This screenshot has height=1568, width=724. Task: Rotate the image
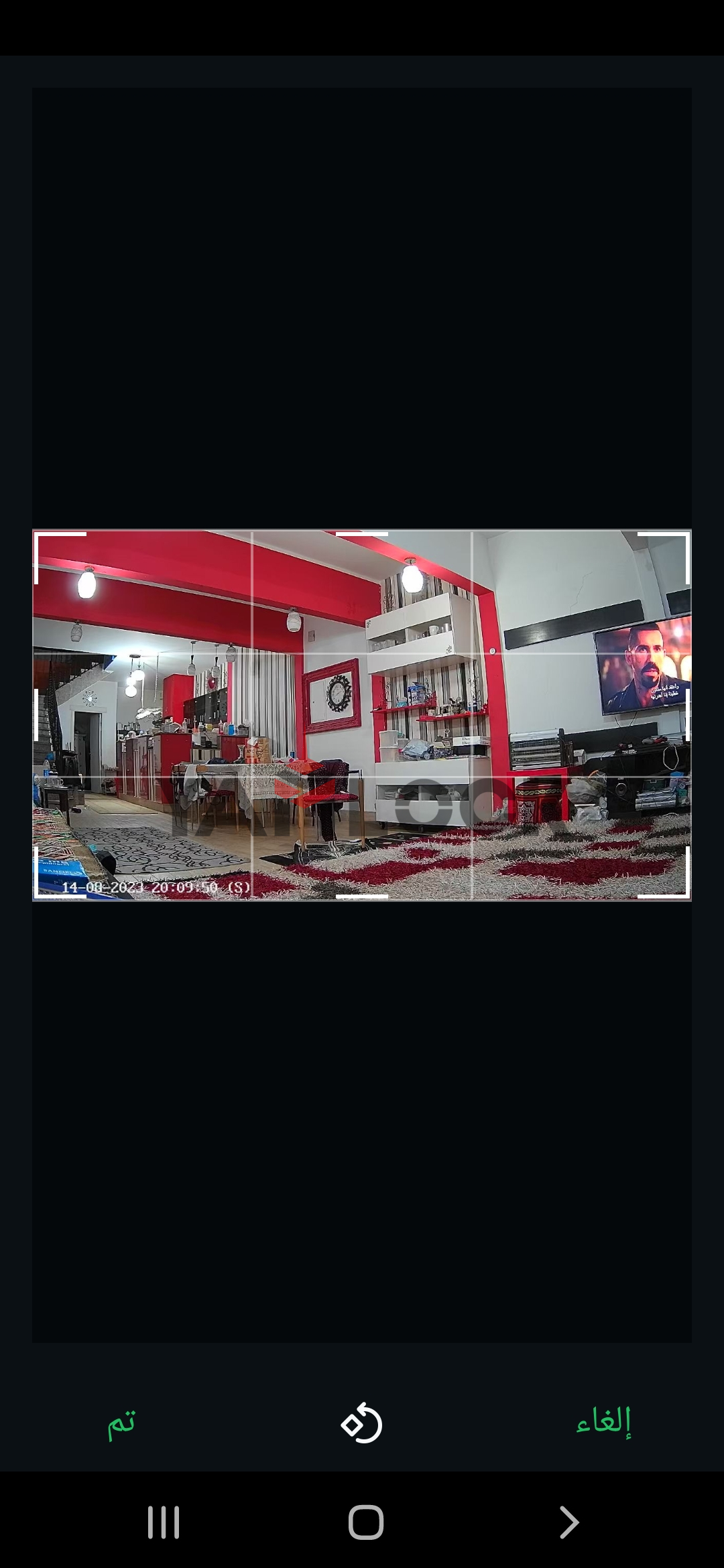tap(362, 1423)
